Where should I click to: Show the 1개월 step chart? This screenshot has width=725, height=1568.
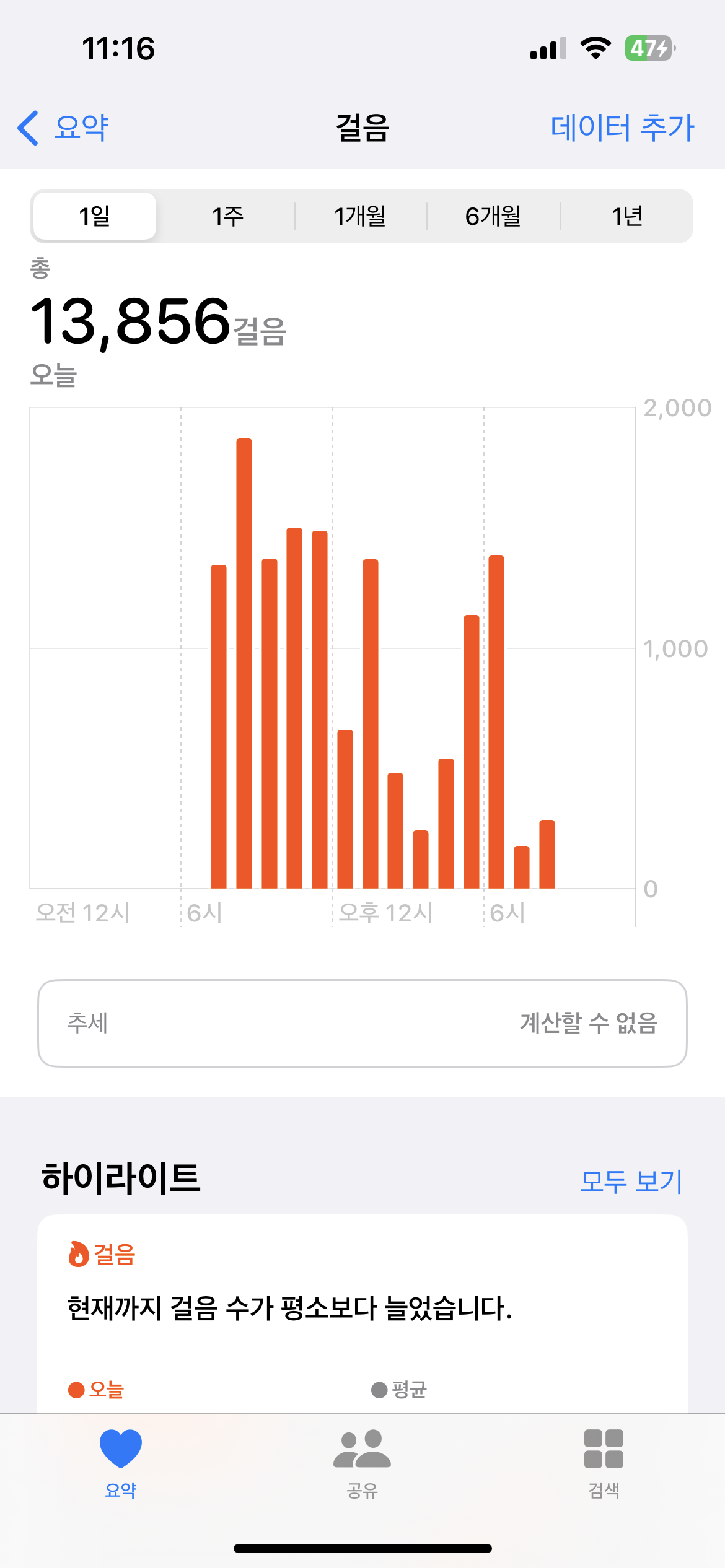coord(360,216)
